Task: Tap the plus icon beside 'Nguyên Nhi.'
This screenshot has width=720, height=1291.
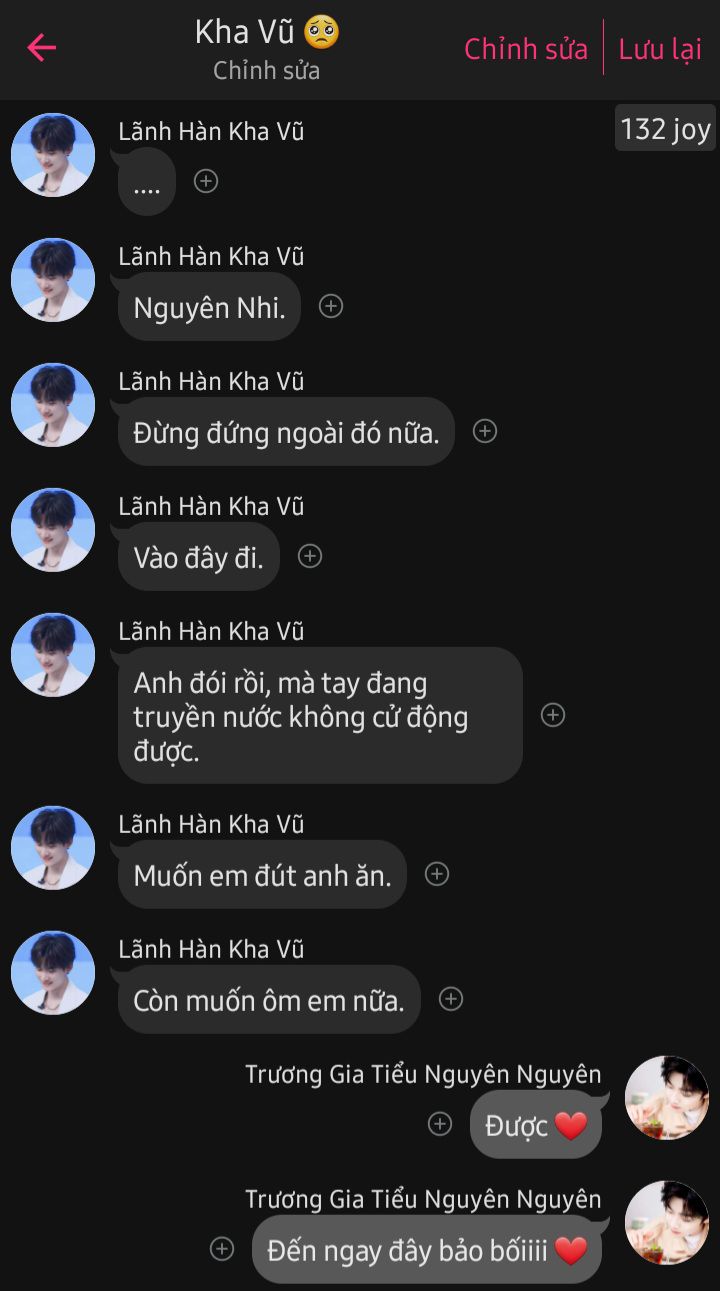Action: [x=331, y=306]
